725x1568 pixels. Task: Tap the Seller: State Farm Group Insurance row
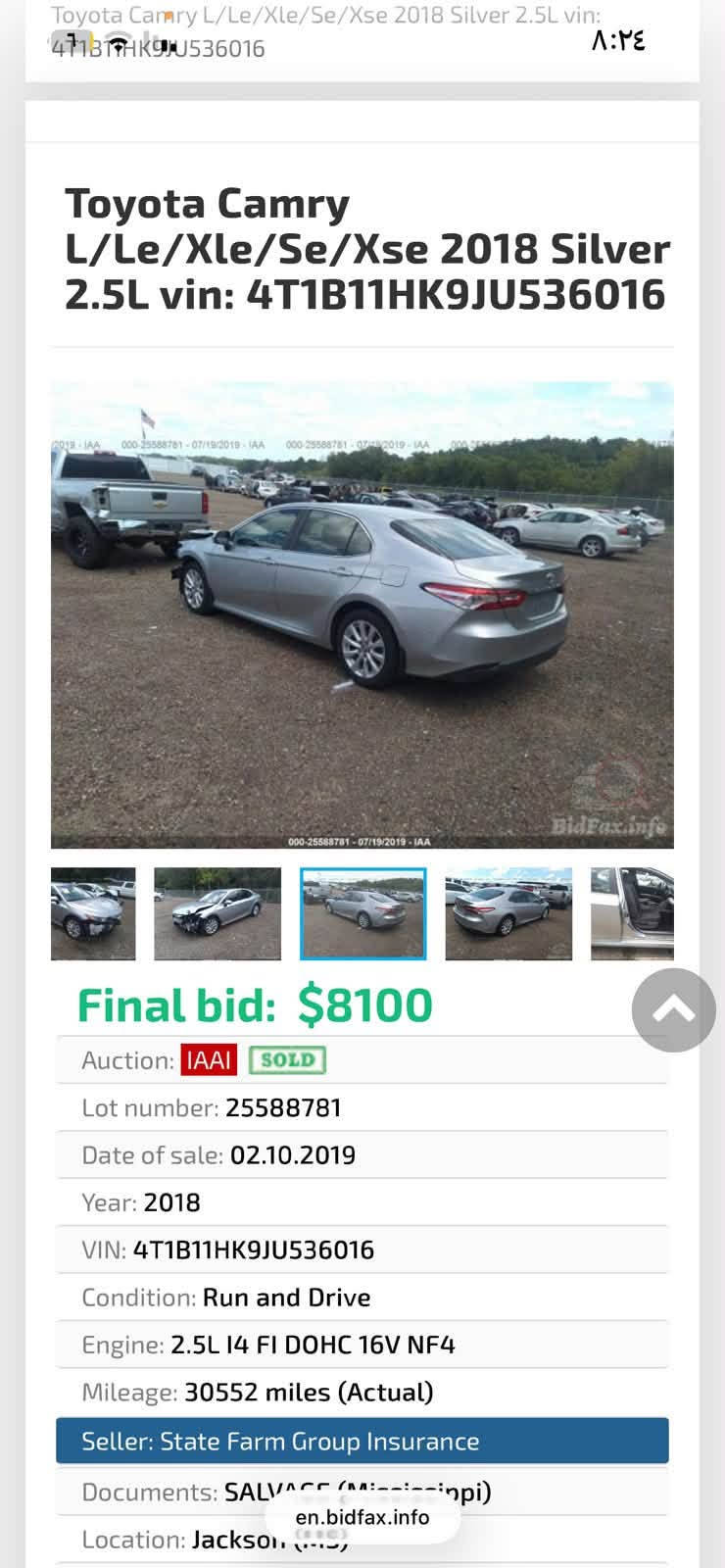point(362,1441)
